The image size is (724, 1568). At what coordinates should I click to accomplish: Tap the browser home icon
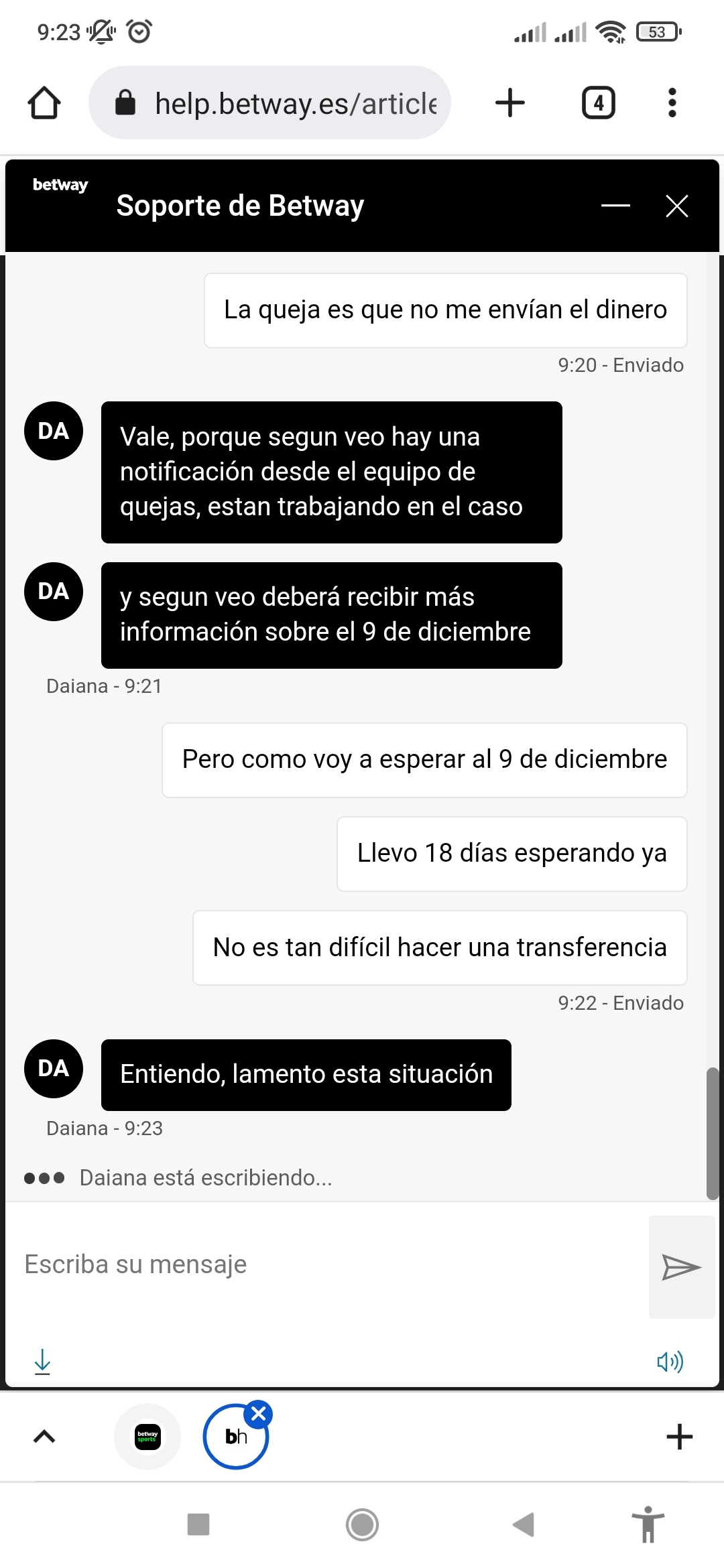44,103
